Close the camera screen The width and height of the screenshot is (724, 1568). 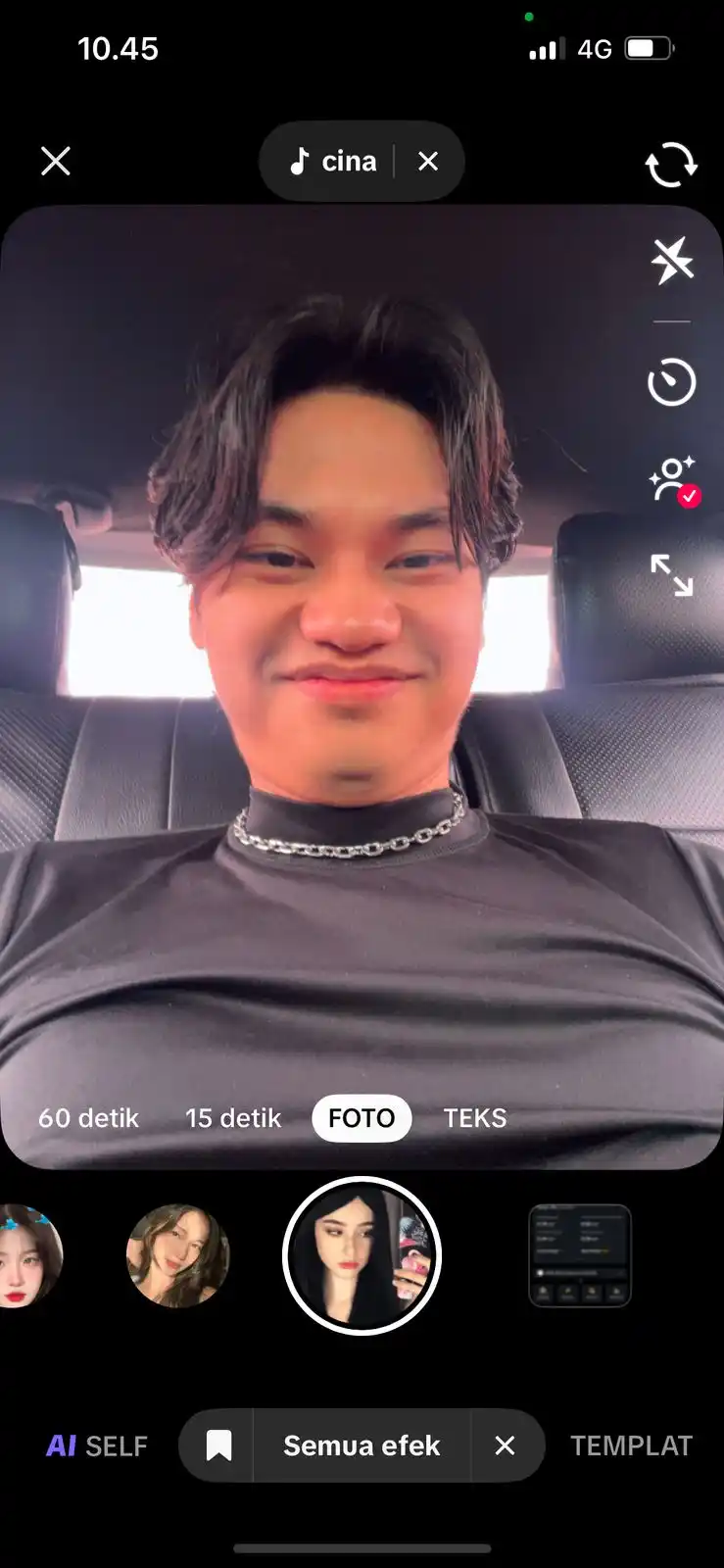[x=56, y=161]
